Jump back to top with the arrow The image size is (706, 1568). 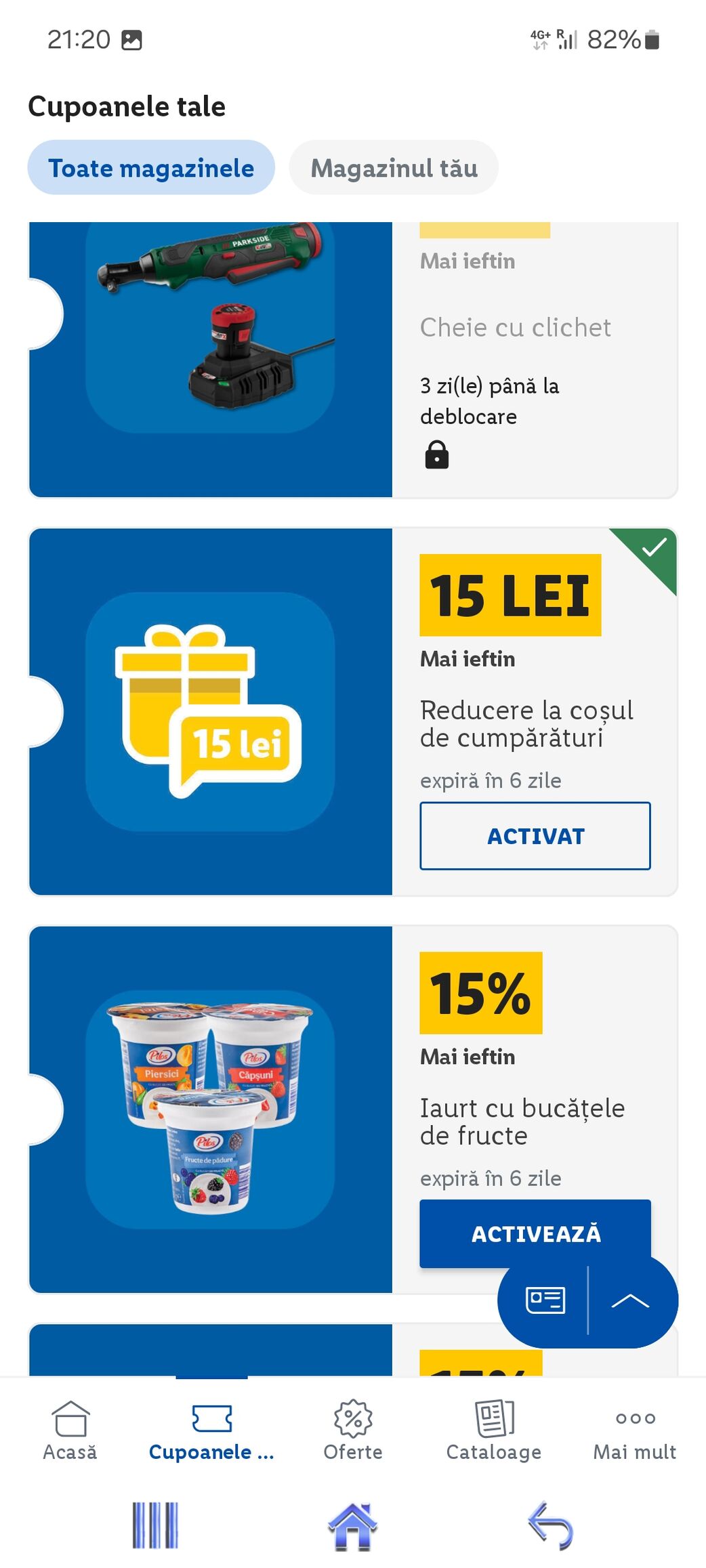click(630, 1300)
